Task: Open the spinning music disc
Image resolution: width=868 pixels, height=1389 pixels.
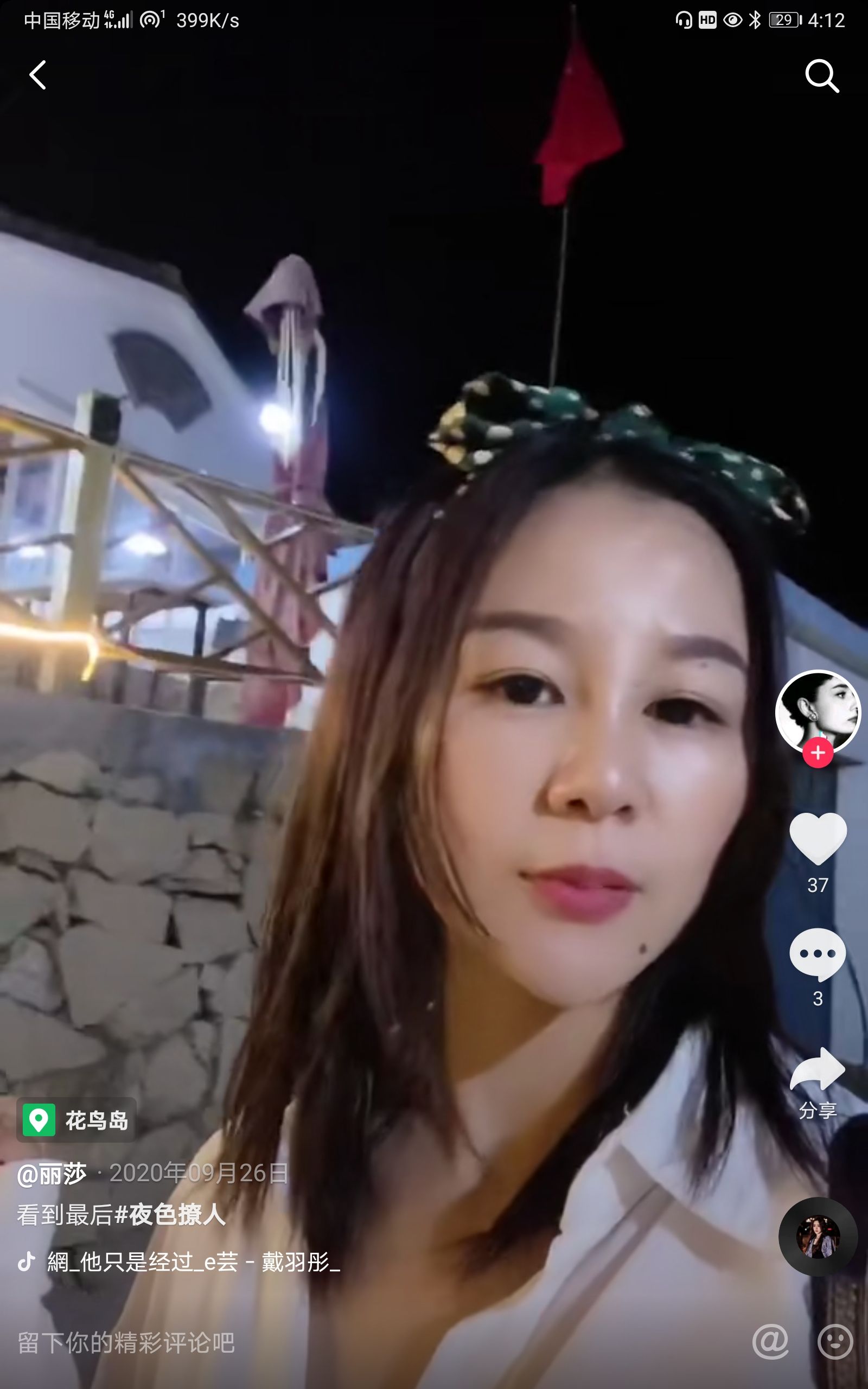Action: pyautogui.click(x=818, y=1238)
